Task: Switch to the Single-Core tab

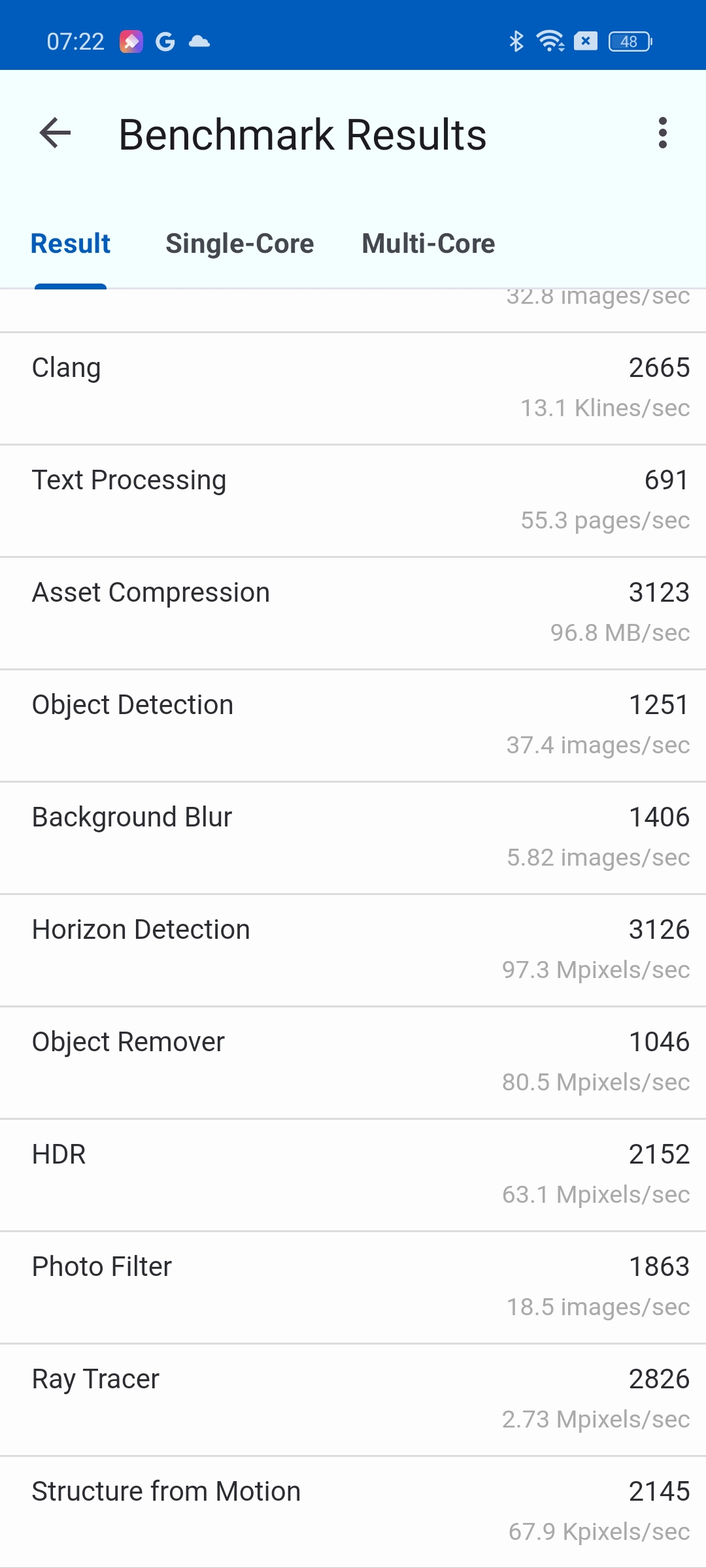Action: tap(240, 244)
